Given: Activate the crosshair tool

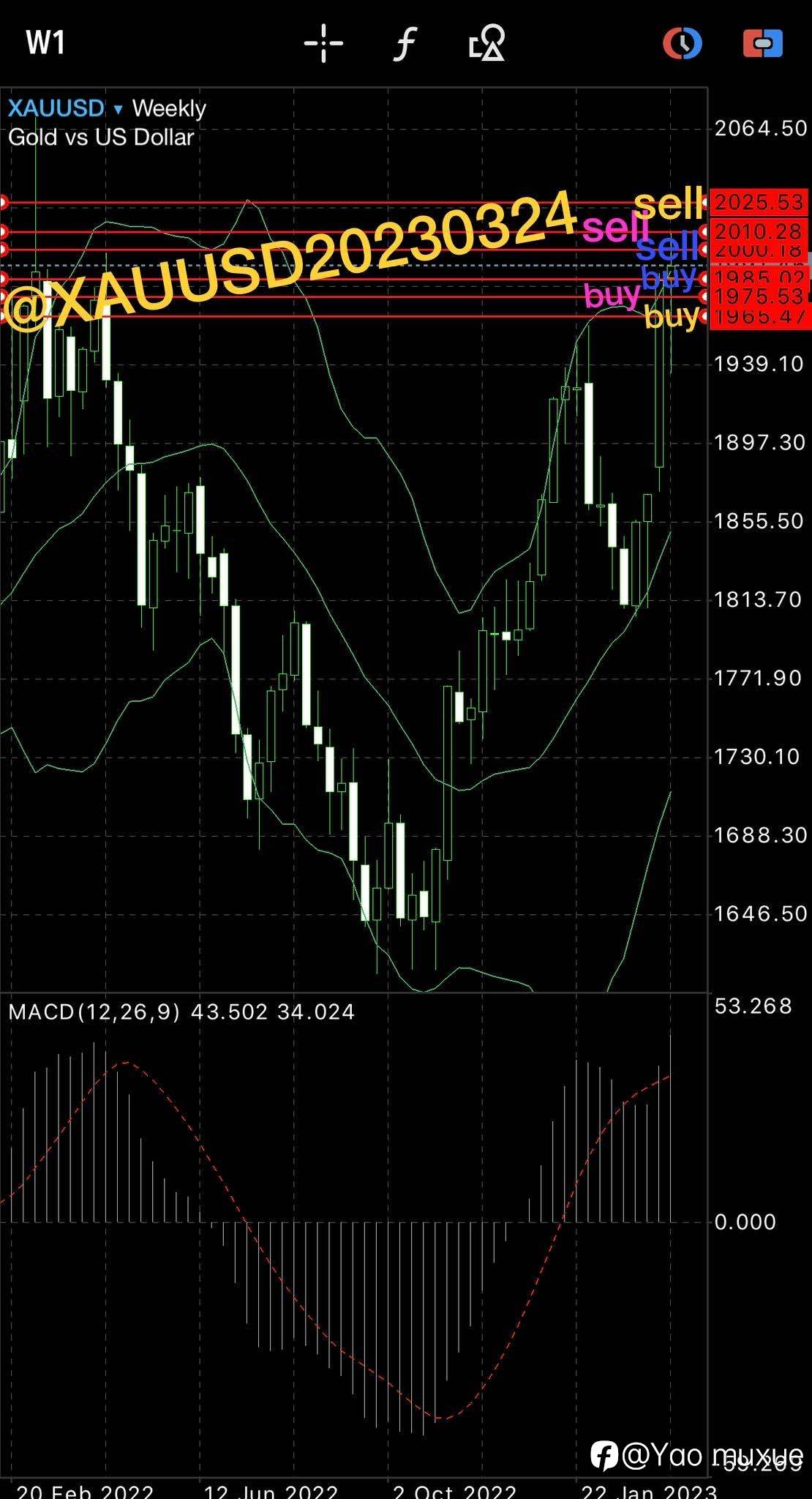Looking at the screenshot, I should click(323, 43).
